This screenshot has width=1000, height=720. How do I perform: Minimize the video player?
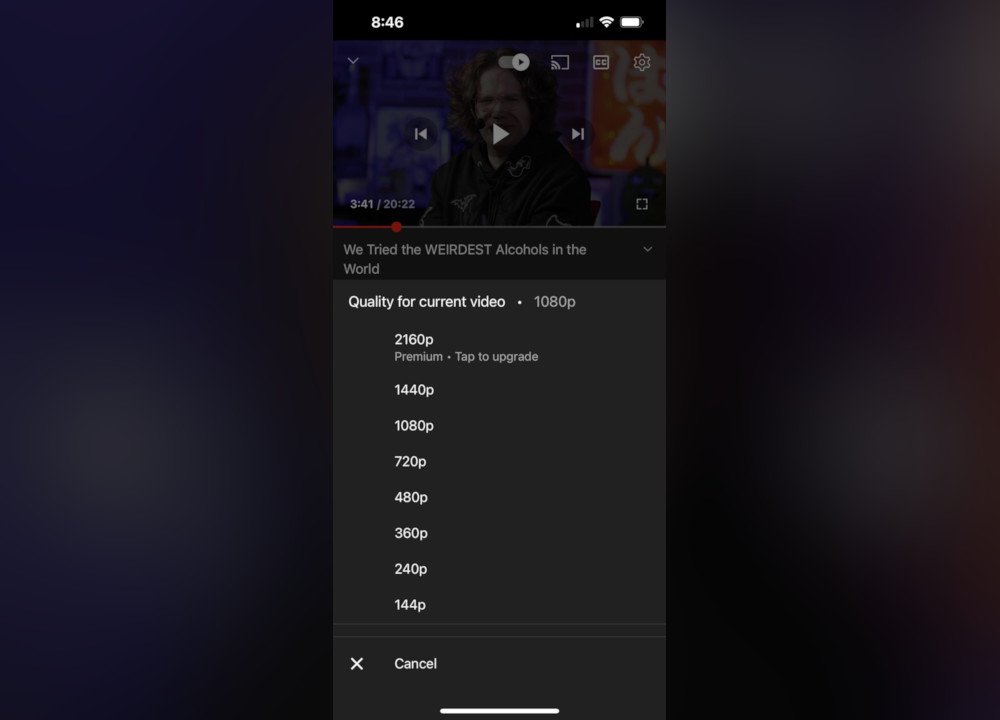(353, 62)
